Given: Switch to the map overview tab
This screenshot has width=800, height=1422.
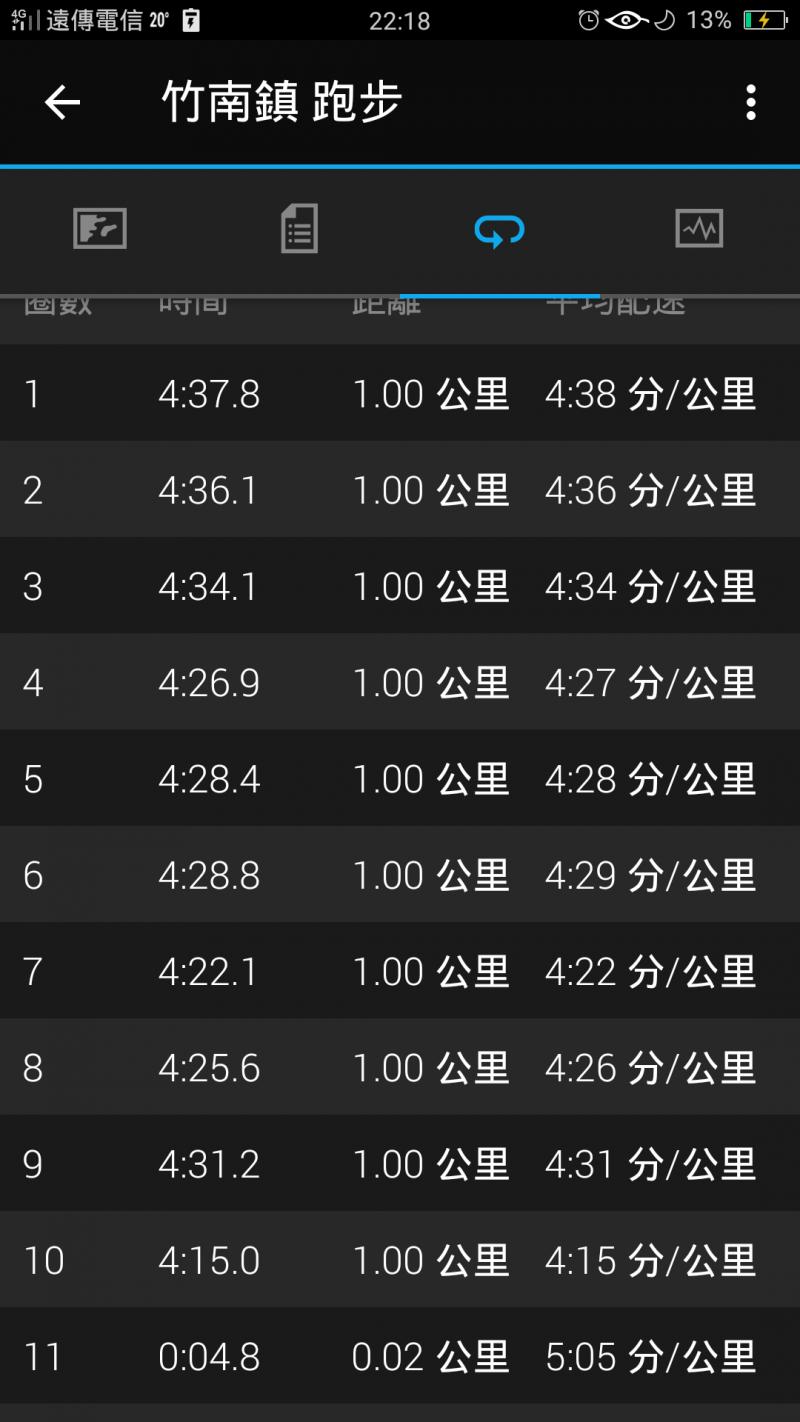Looking at the screenshot, I should (100, 230).
